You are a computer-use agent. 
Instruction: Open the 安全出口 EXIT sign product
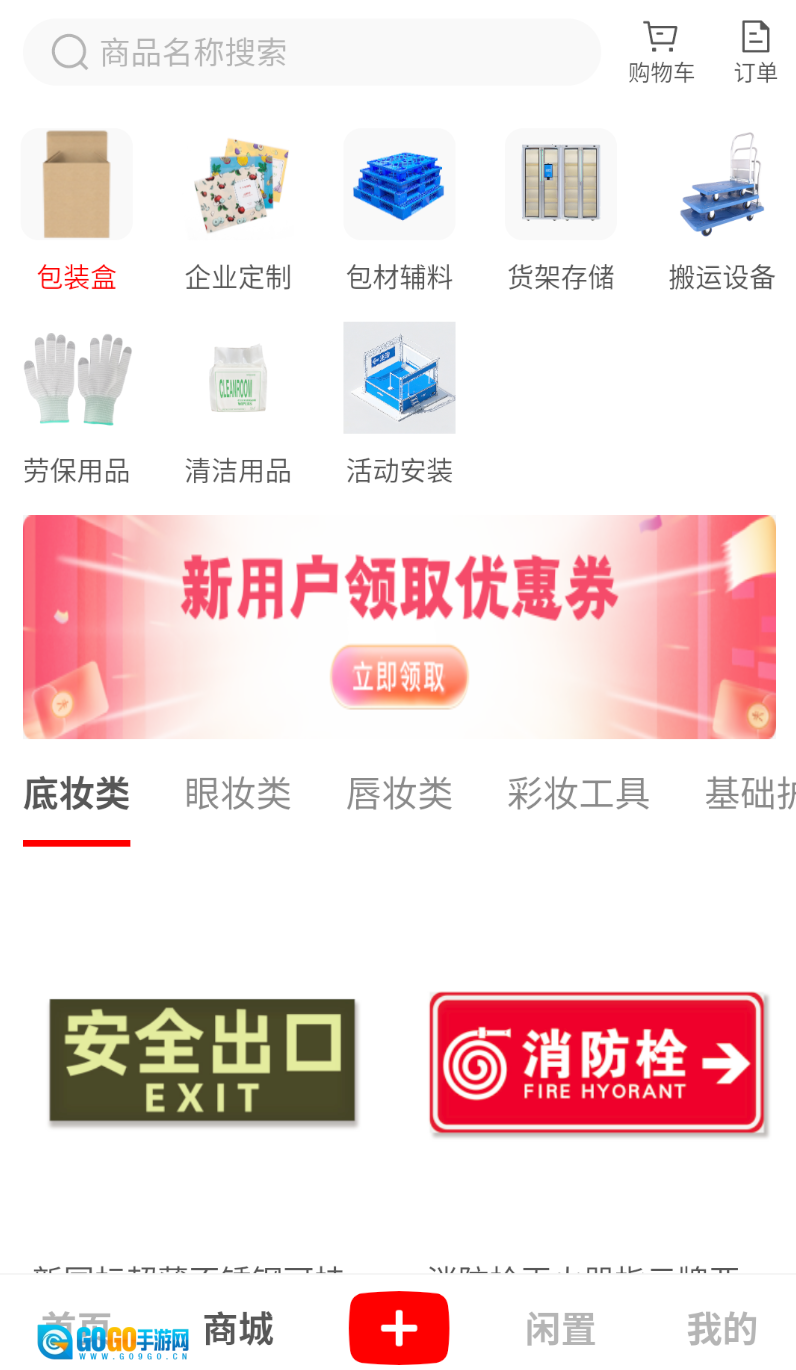coord(203,1060)
